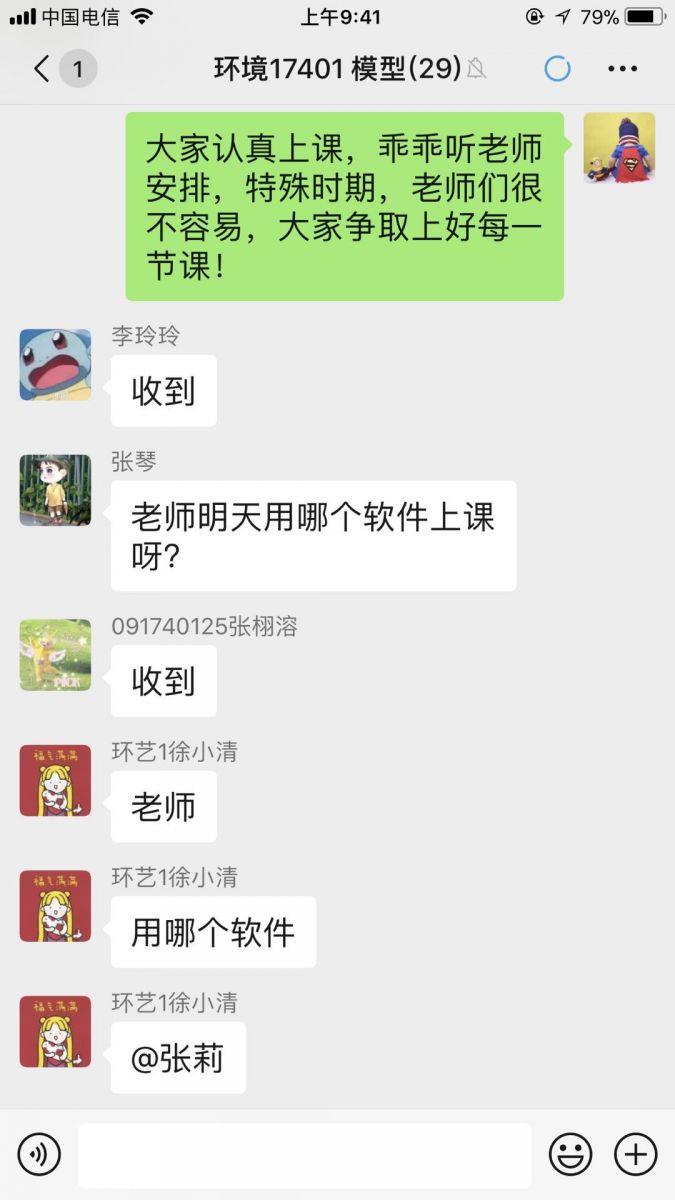Open avatar next to 用哪个软件 message

pos(55,906)
